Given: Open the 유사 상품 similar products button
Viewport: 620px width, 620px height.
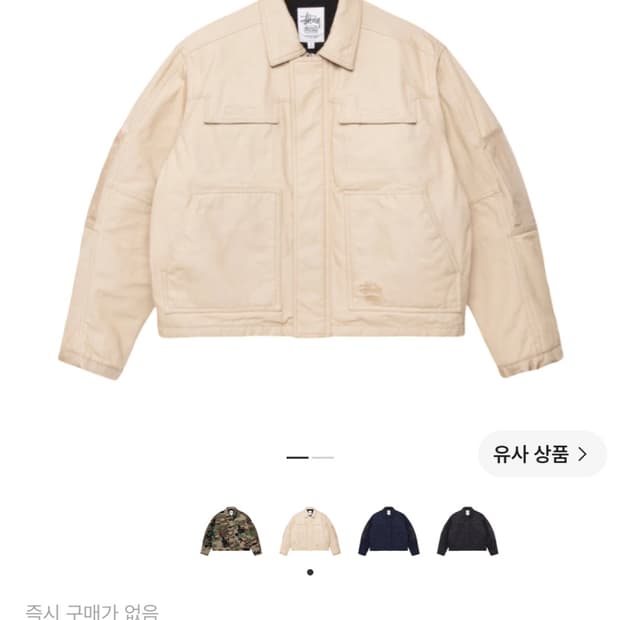Looking at the screenshot, I should [542, 454].
